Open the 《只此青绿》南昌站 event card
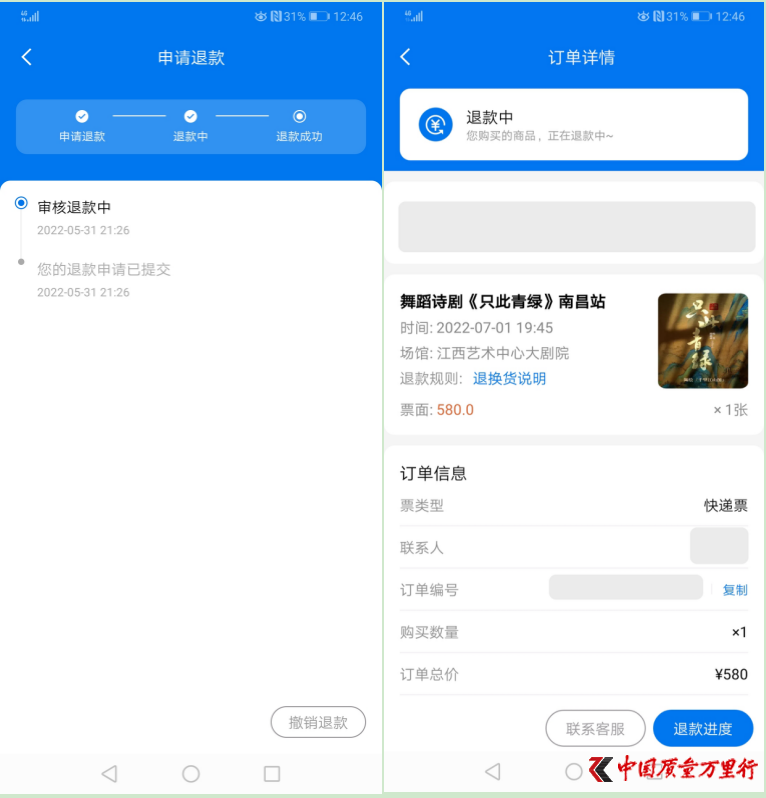766x798 pixels. (x=502, y=302)
